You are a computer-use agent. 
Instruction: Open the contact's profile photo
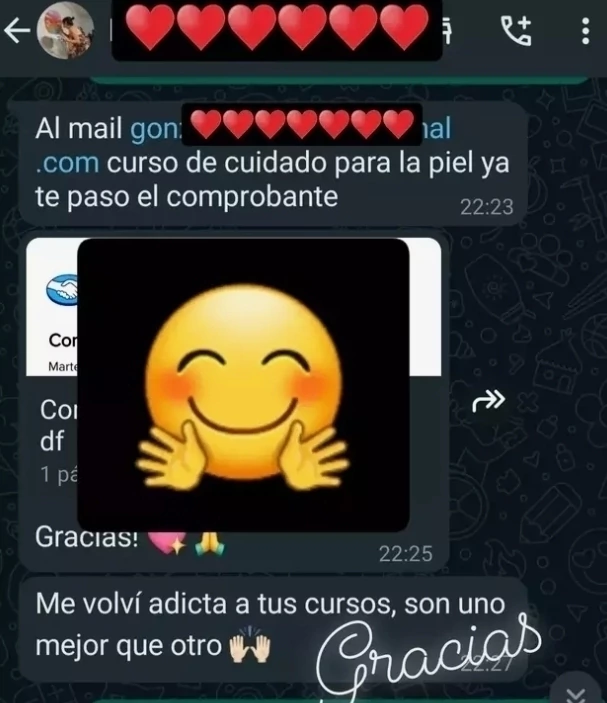[60, 33]
